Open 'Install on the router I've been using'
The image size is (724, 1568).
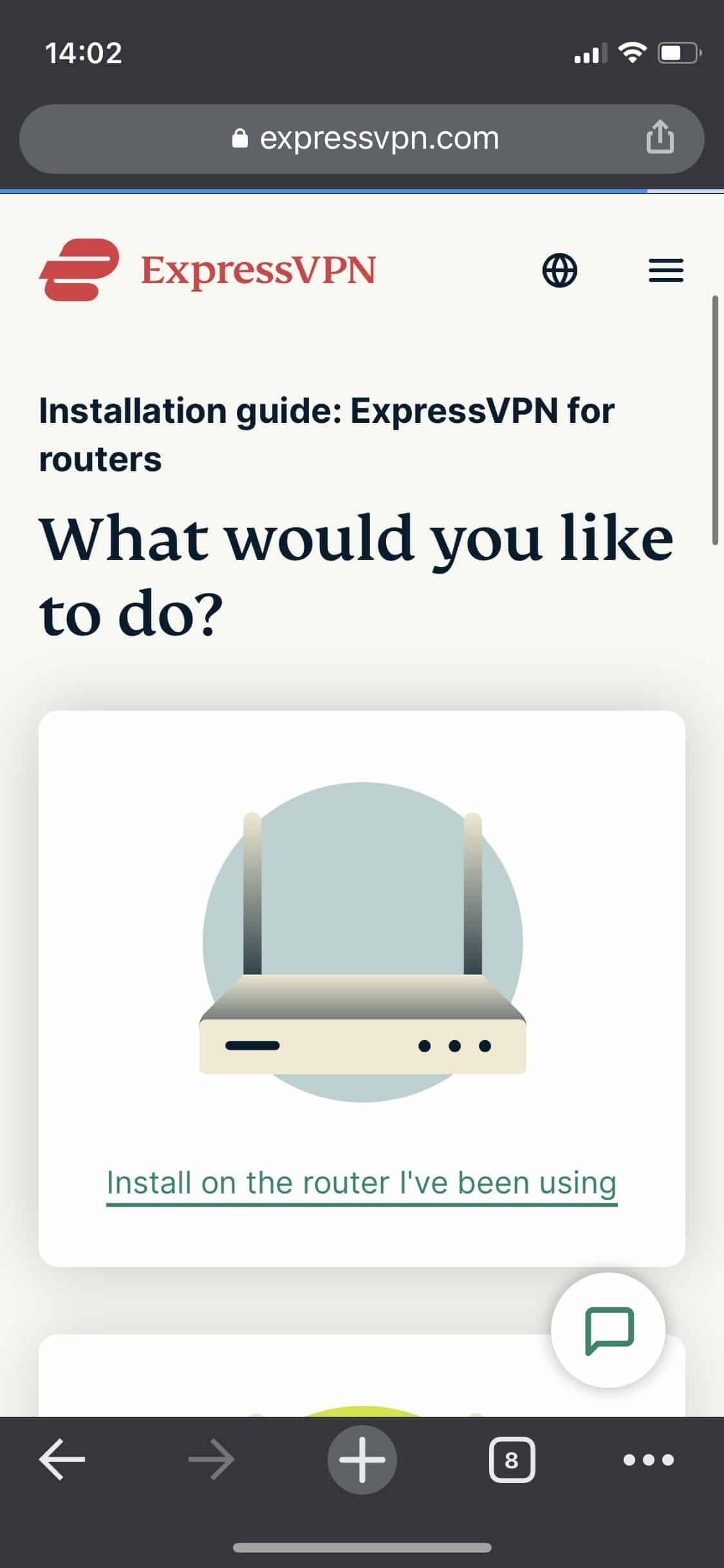tap(362, 1183)
